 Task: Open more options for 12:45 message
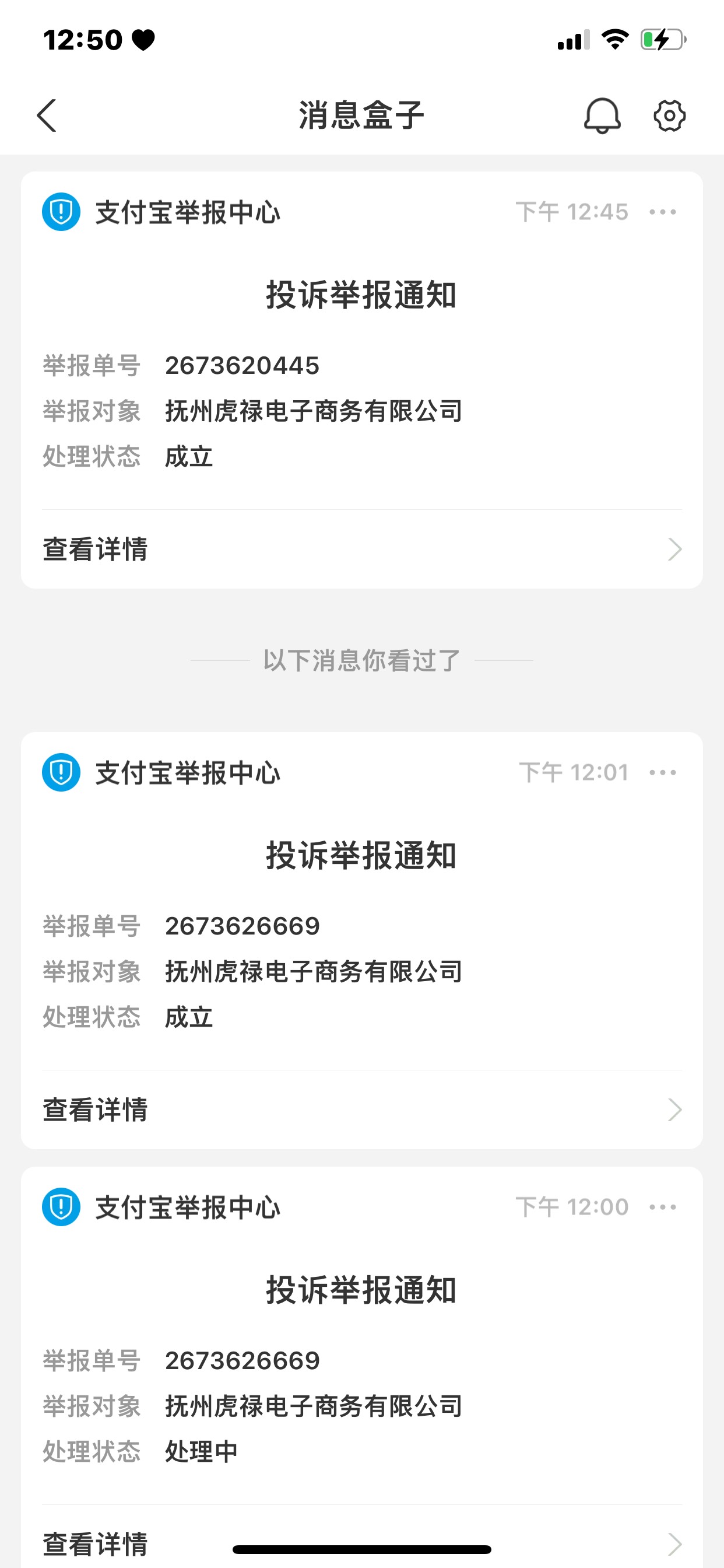(663, 212)
